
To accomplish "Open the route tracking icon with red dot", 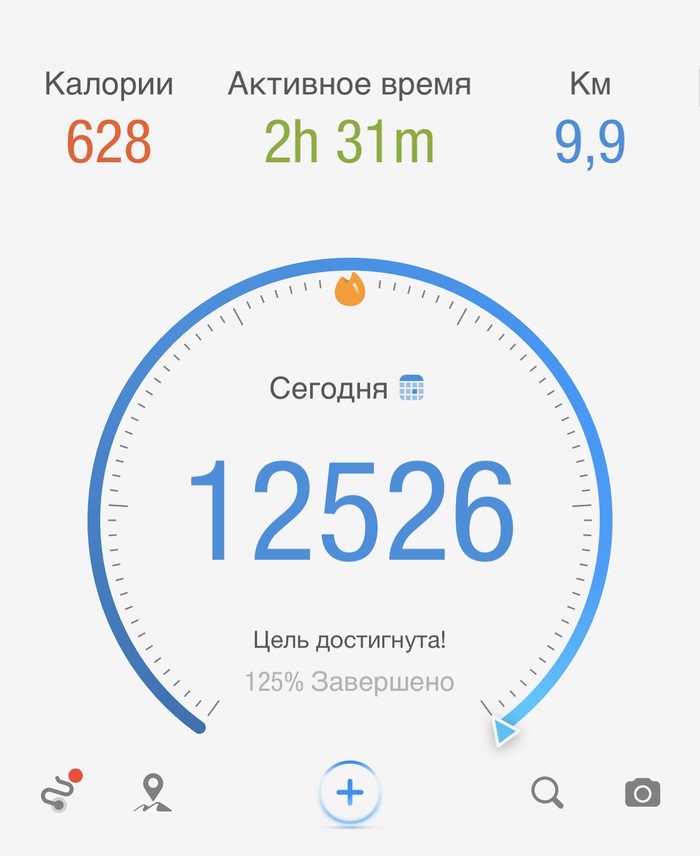I will [60, 792].
